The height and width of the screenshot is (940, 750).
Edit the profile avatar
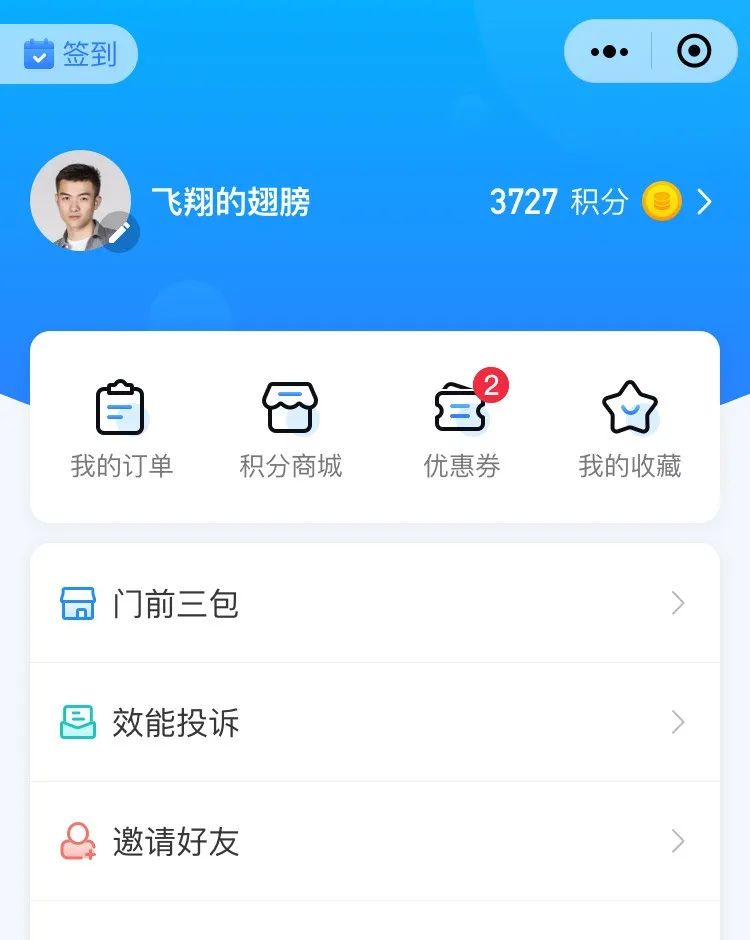[x=119, y=232]
